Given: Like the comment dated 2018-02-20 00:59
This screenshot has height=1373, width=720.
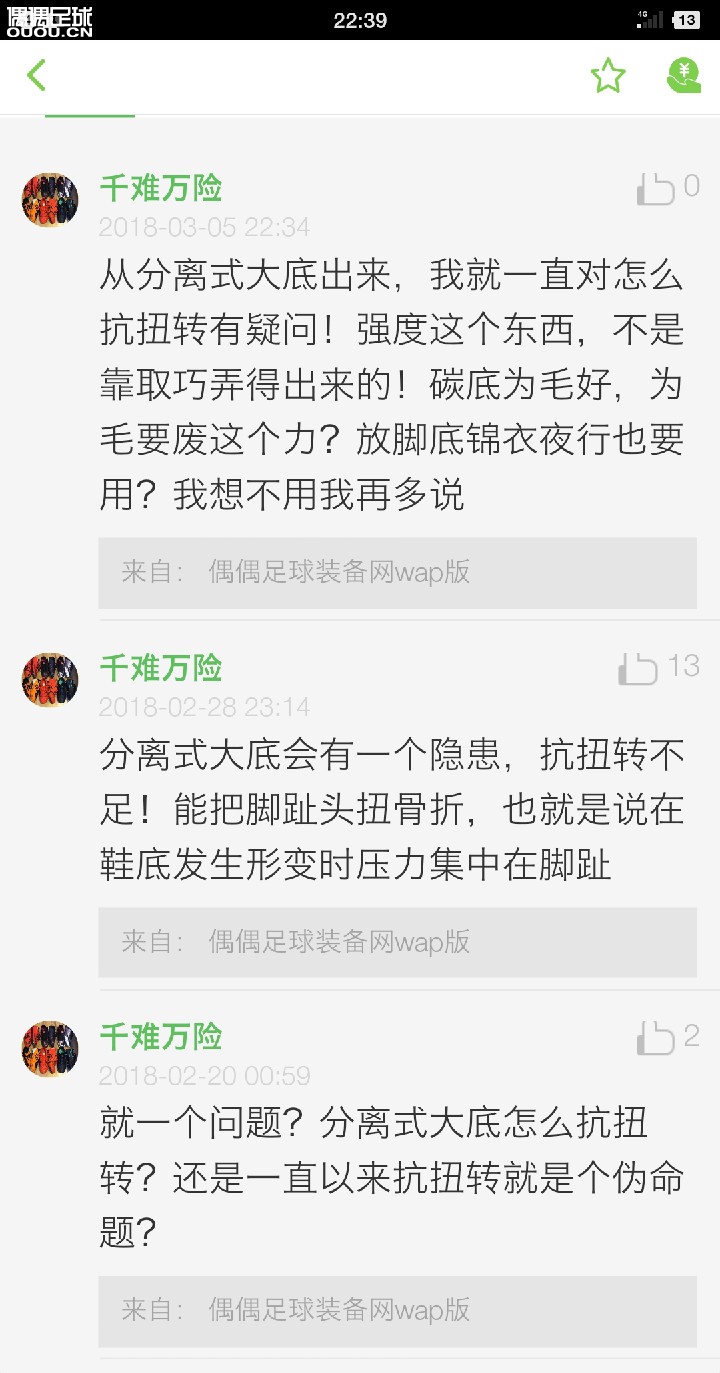Looking at the screenshot, I should 657,1037.
